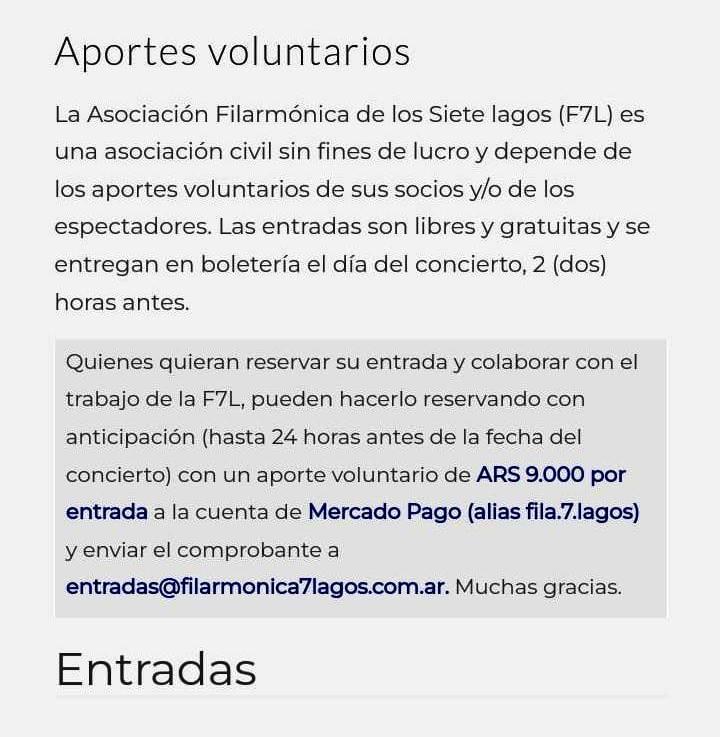Open the entradas@filarmonica7lagos.com.ar email link
This screenshot has height=737, width=720.
(256, 587)
